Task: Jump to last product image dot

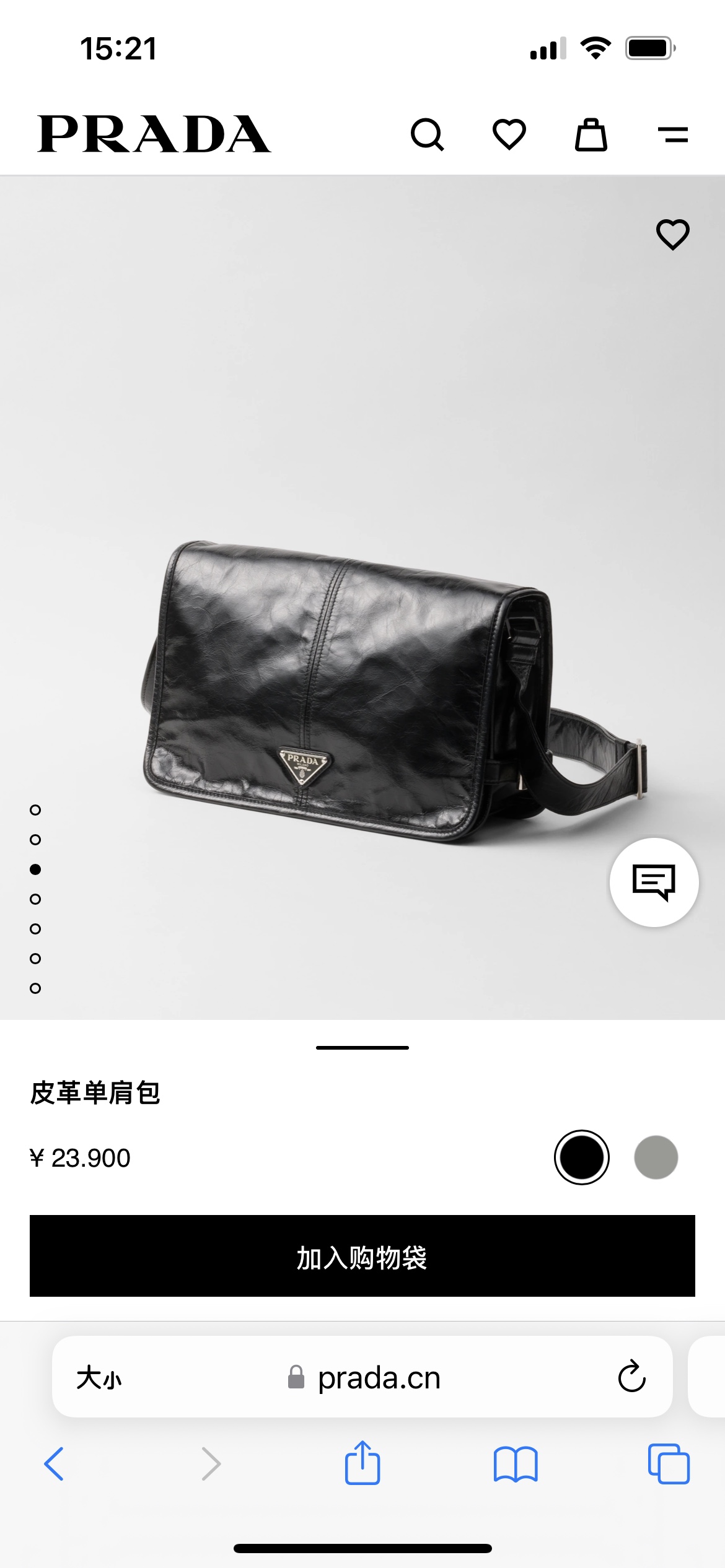Action: (x=35, y=988)
